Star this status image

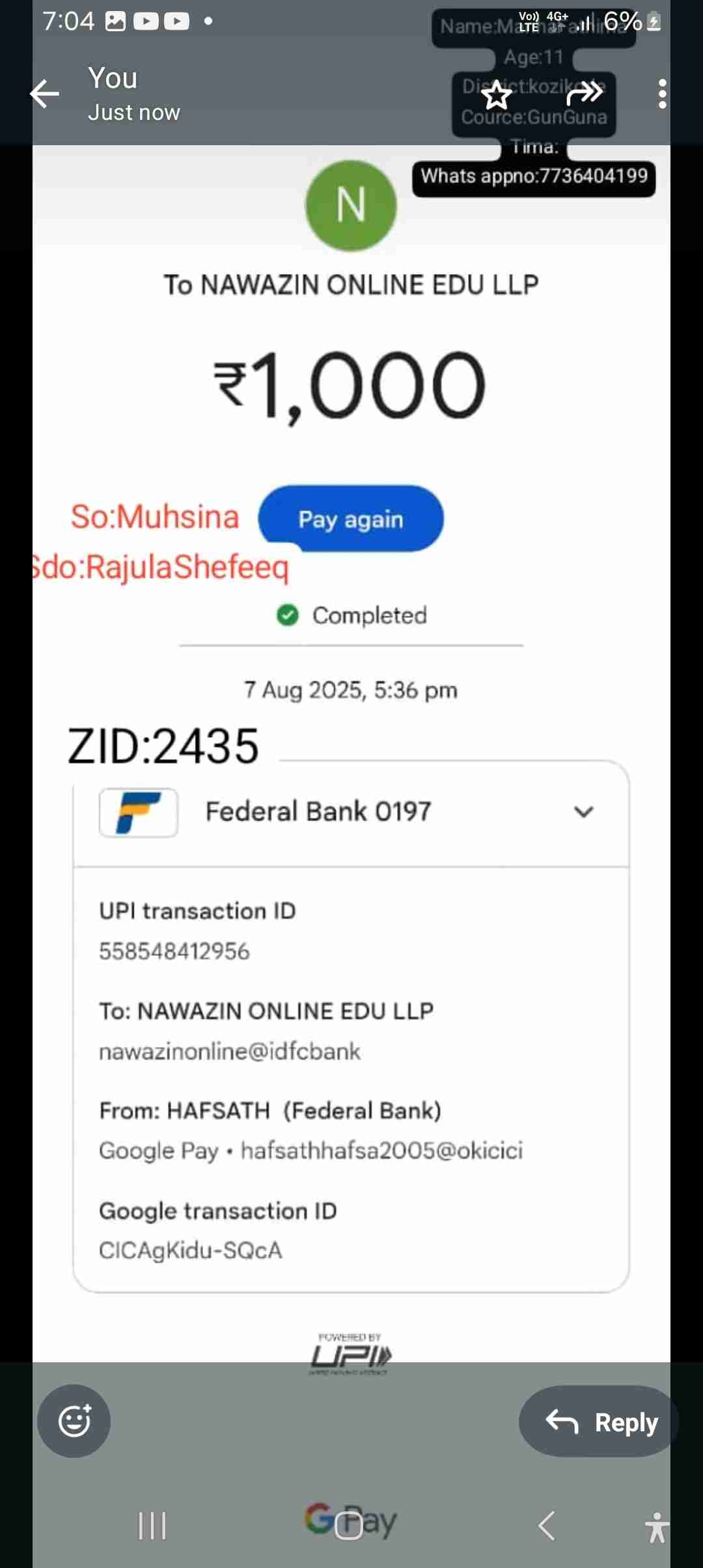(x=497, y=95)
